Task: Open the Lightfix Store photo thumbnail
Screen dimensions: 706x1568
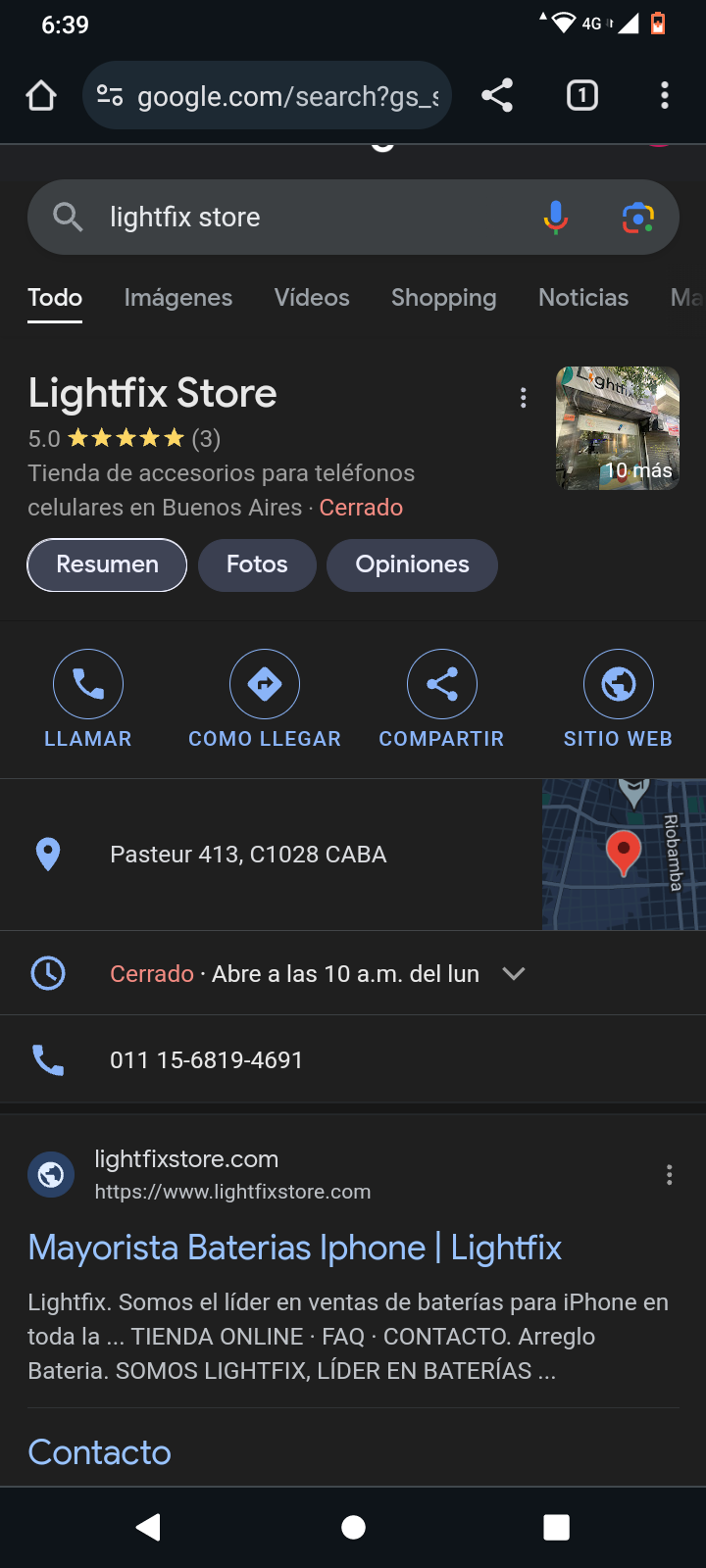Action: click(618, 428)
